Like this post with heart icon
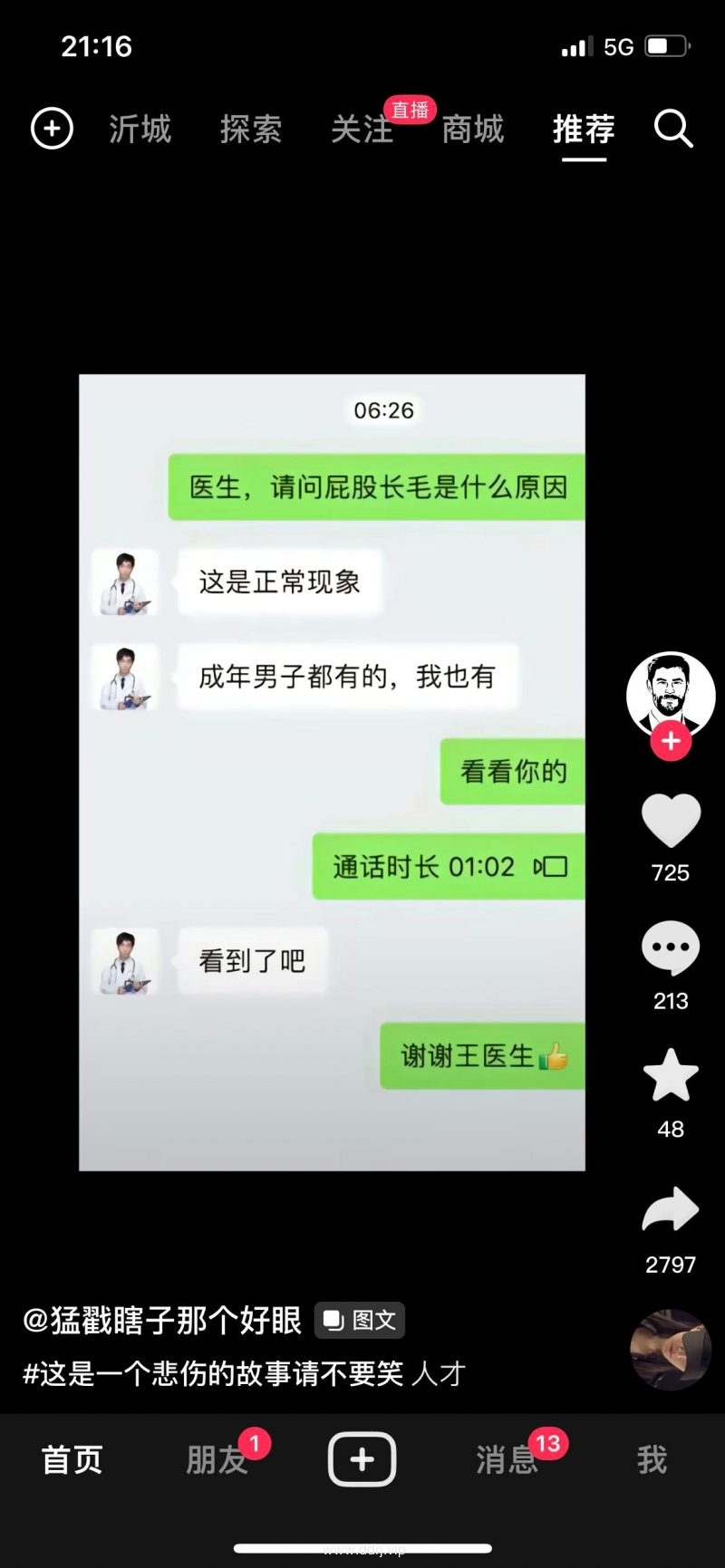Image resolution: width=725 pixels, height=1568 pixels. click(x=671, y=821)
